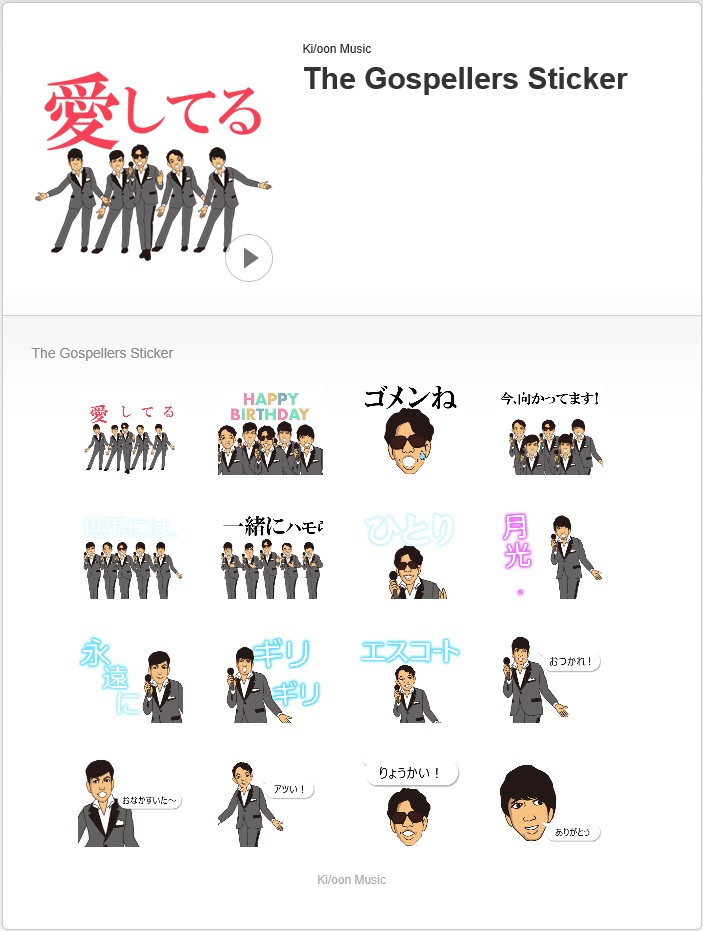Viewport: 703px width, 931px height.
Task: Tap the 永遠に sticker
Action: tap(130, 680)
